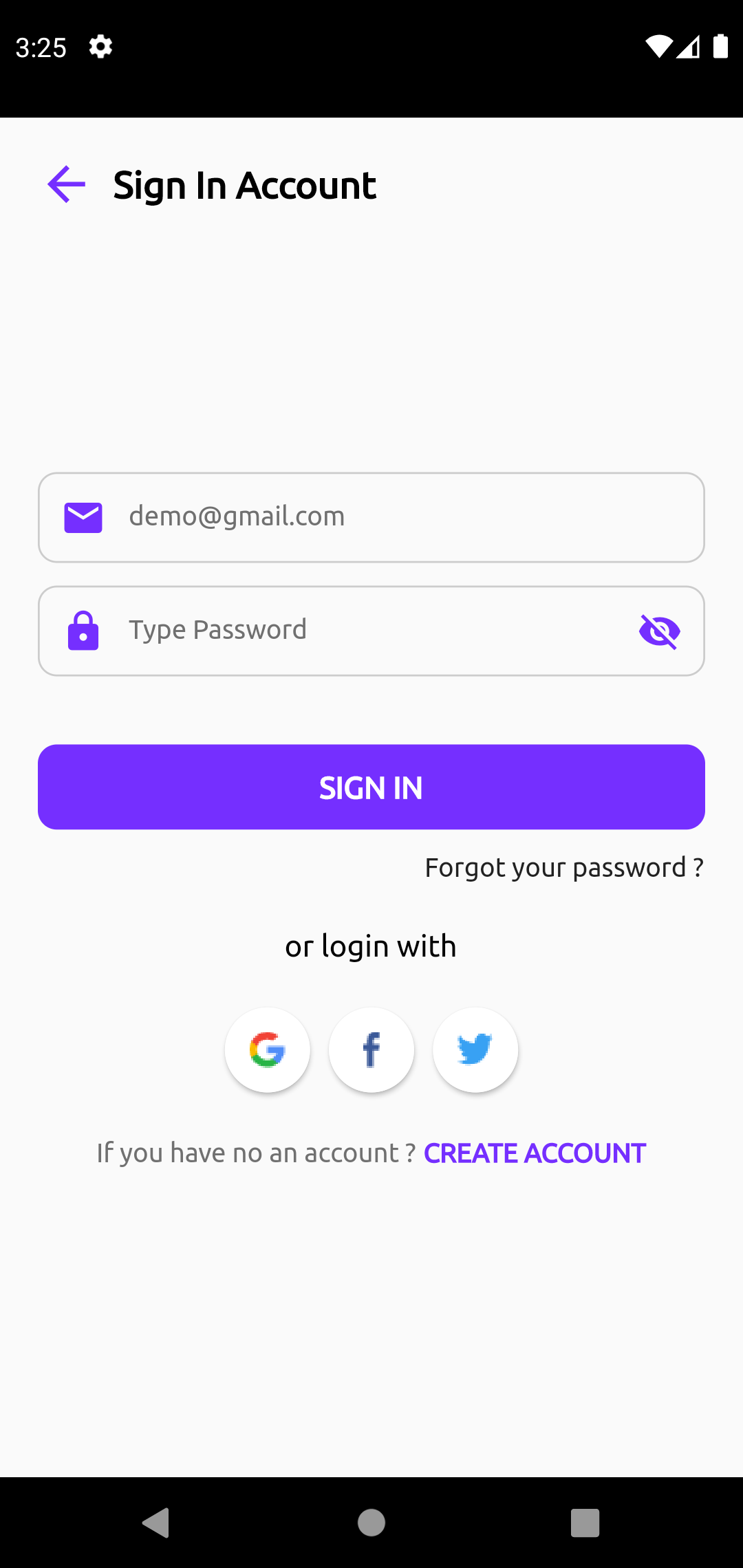743x1568 pixels.
Task: Log in with Facebook
Action: pos(371,1050)
